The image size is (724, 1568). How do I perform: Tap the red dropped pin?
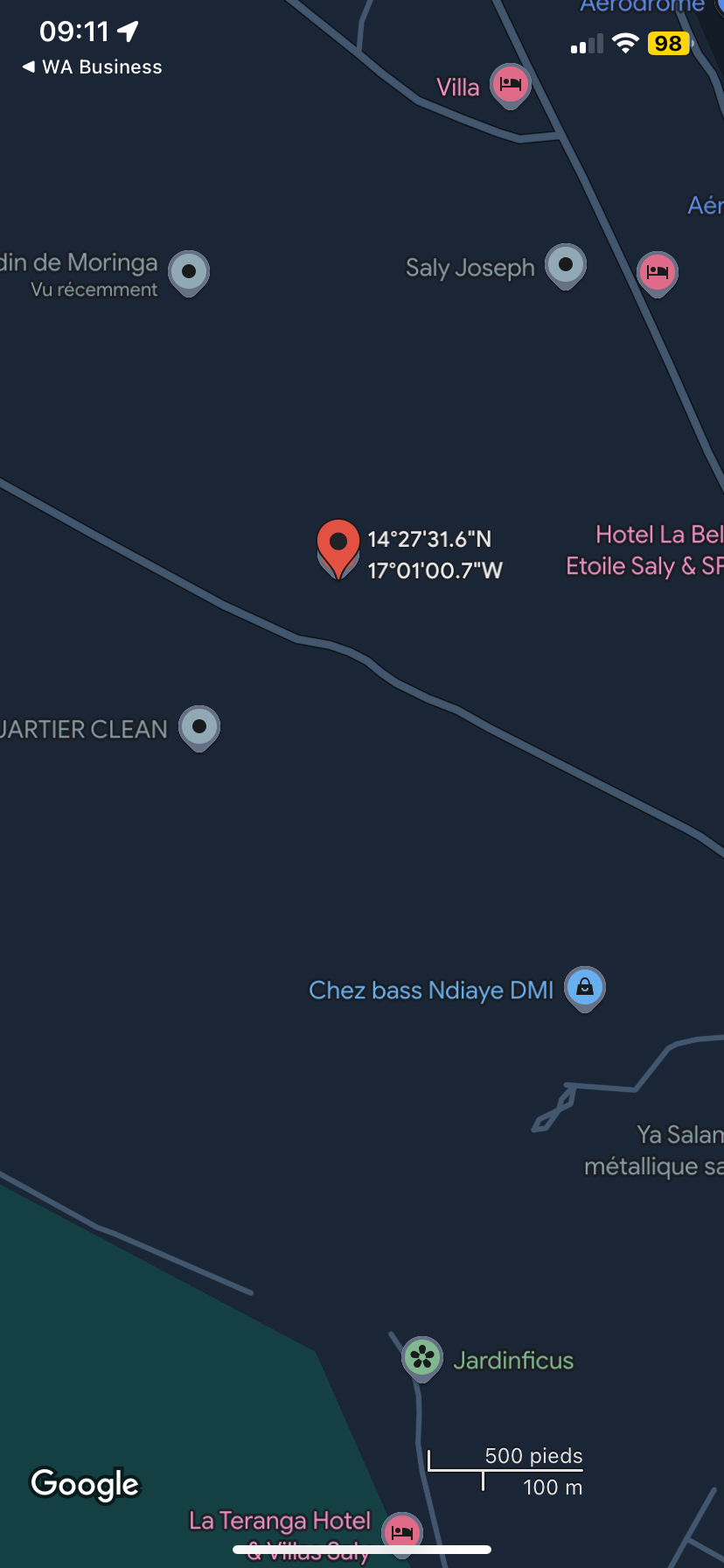click(x=338, y=548)
